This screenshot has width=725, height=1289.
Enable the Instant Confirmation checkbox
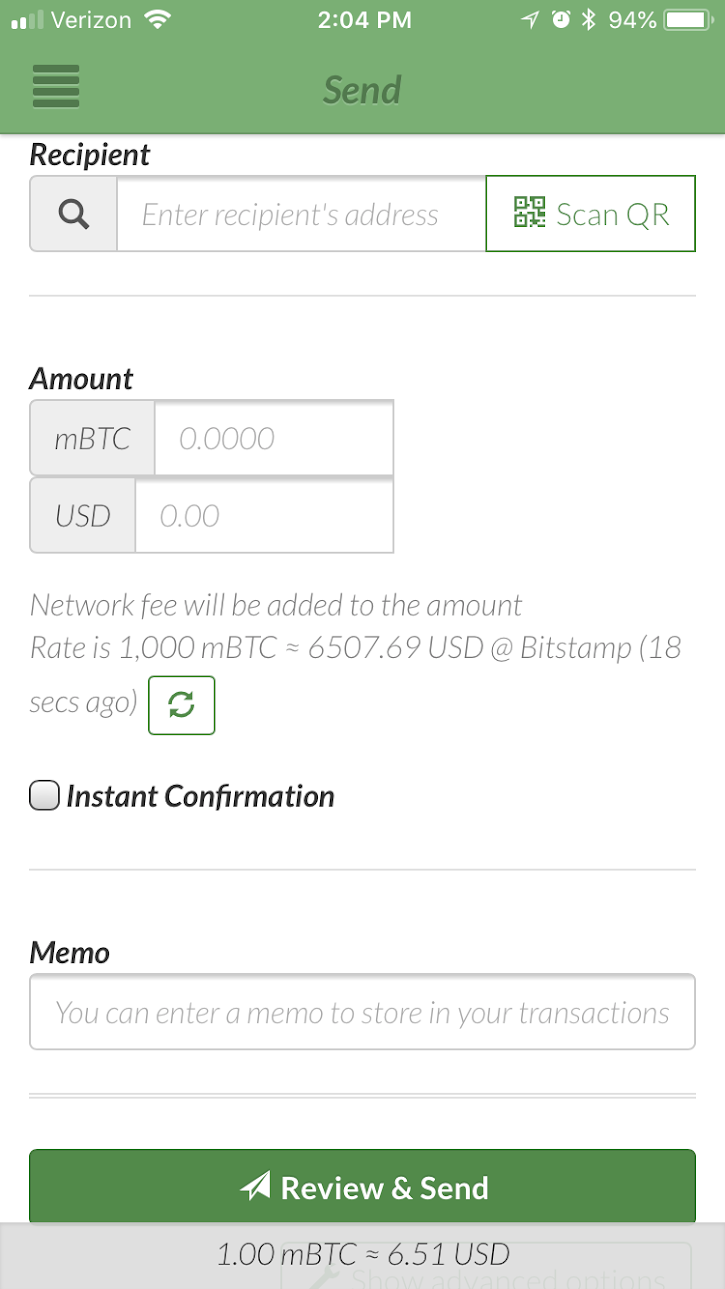pyautogui.click(x=44, y=796)
